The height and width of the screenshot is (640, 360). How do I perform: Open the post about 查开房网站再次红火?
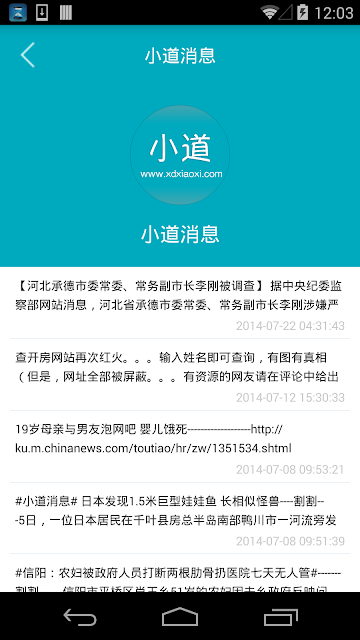click(180, 375)
